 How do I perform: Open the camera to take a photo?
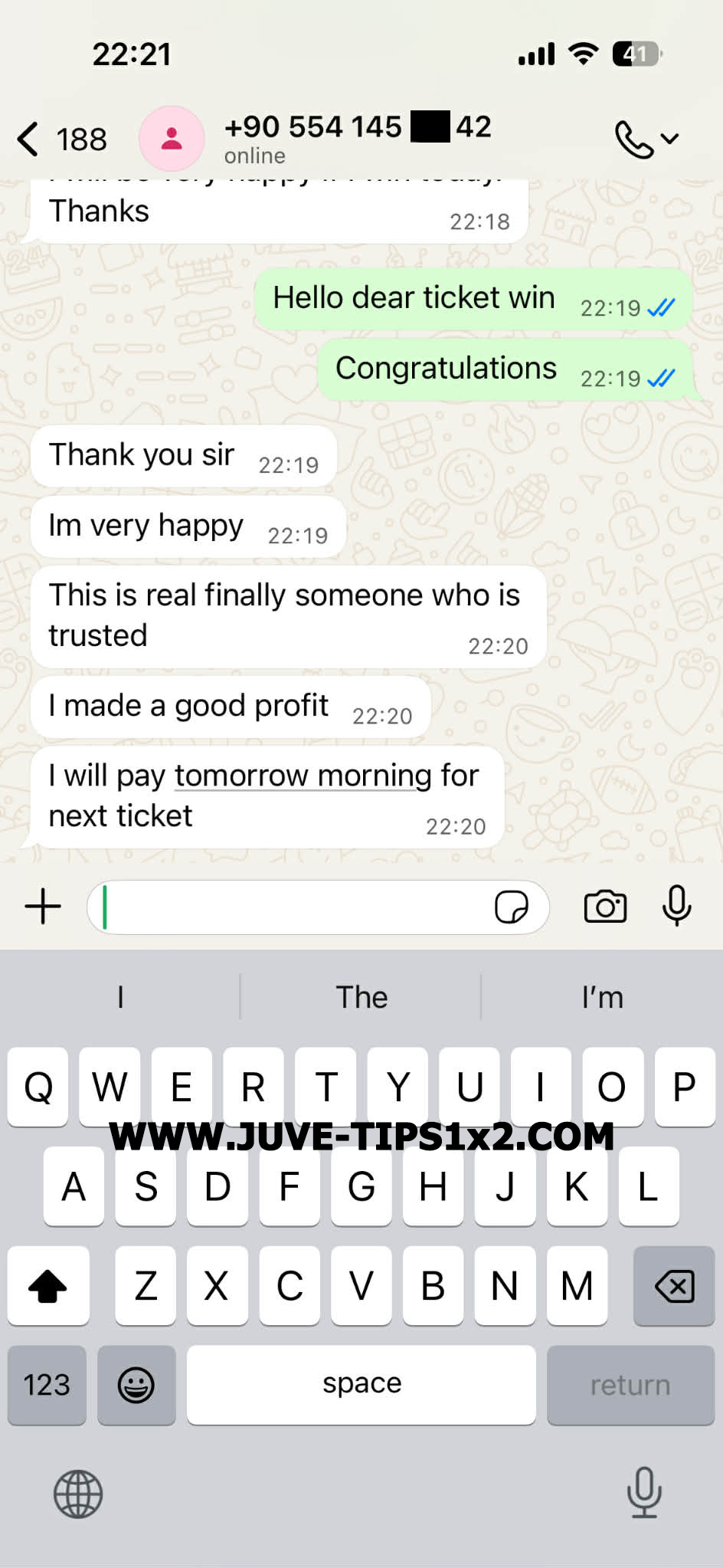[605, 907]
